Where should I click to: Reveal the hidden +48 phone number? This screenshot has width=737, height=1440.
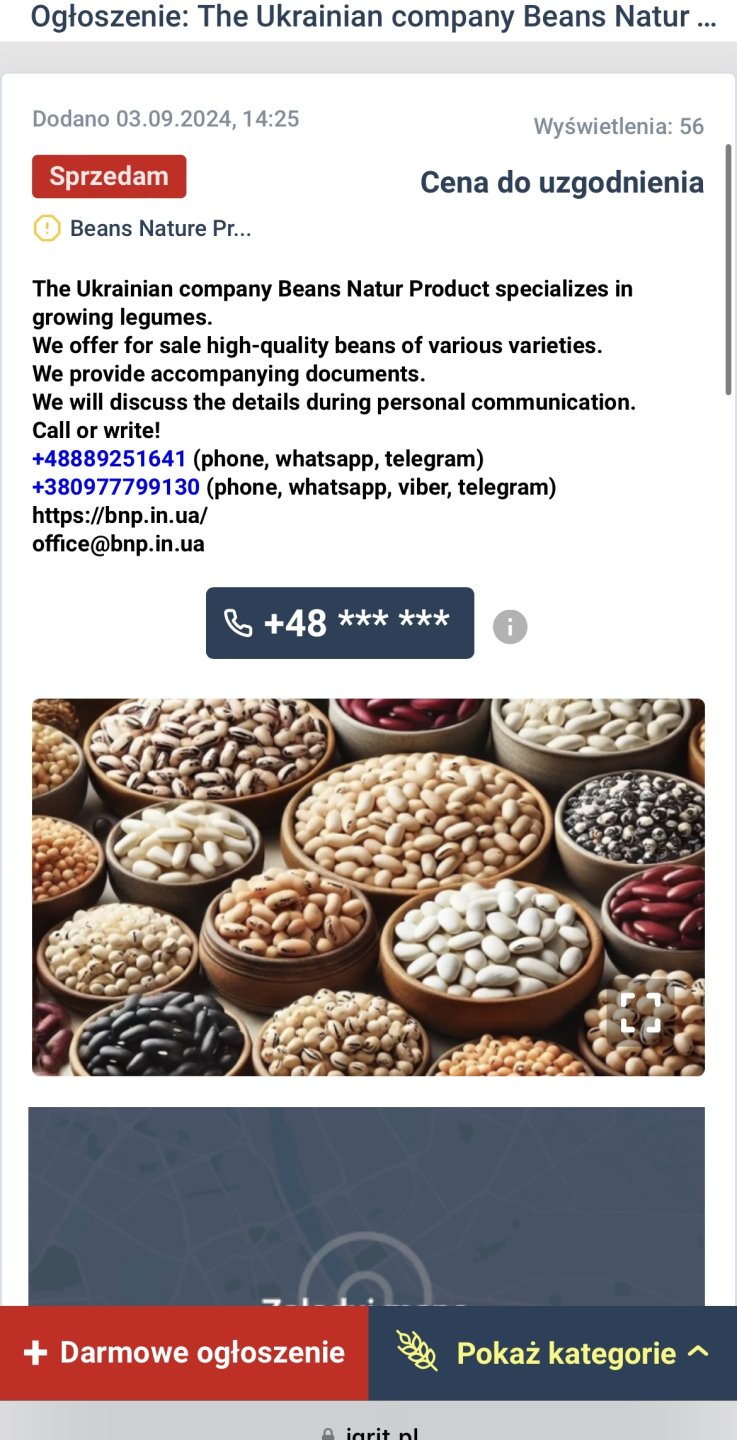tap(339, 623)
